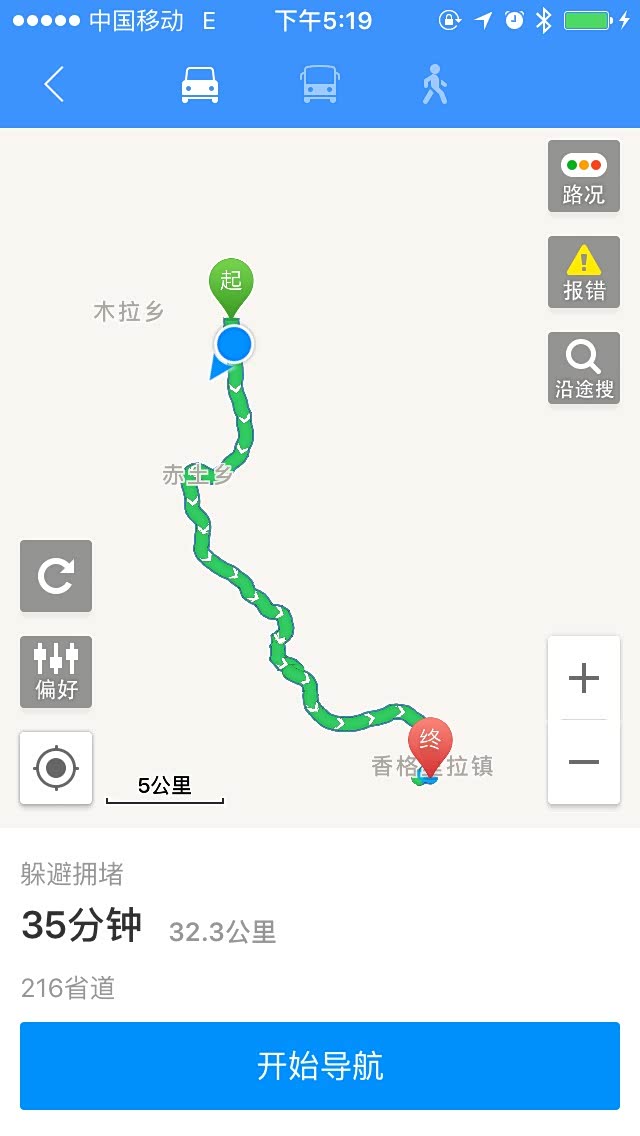Go back using the top-left arrow
Screen dimensions: 640x1136
pyautogui.click(x=54, y=84)
